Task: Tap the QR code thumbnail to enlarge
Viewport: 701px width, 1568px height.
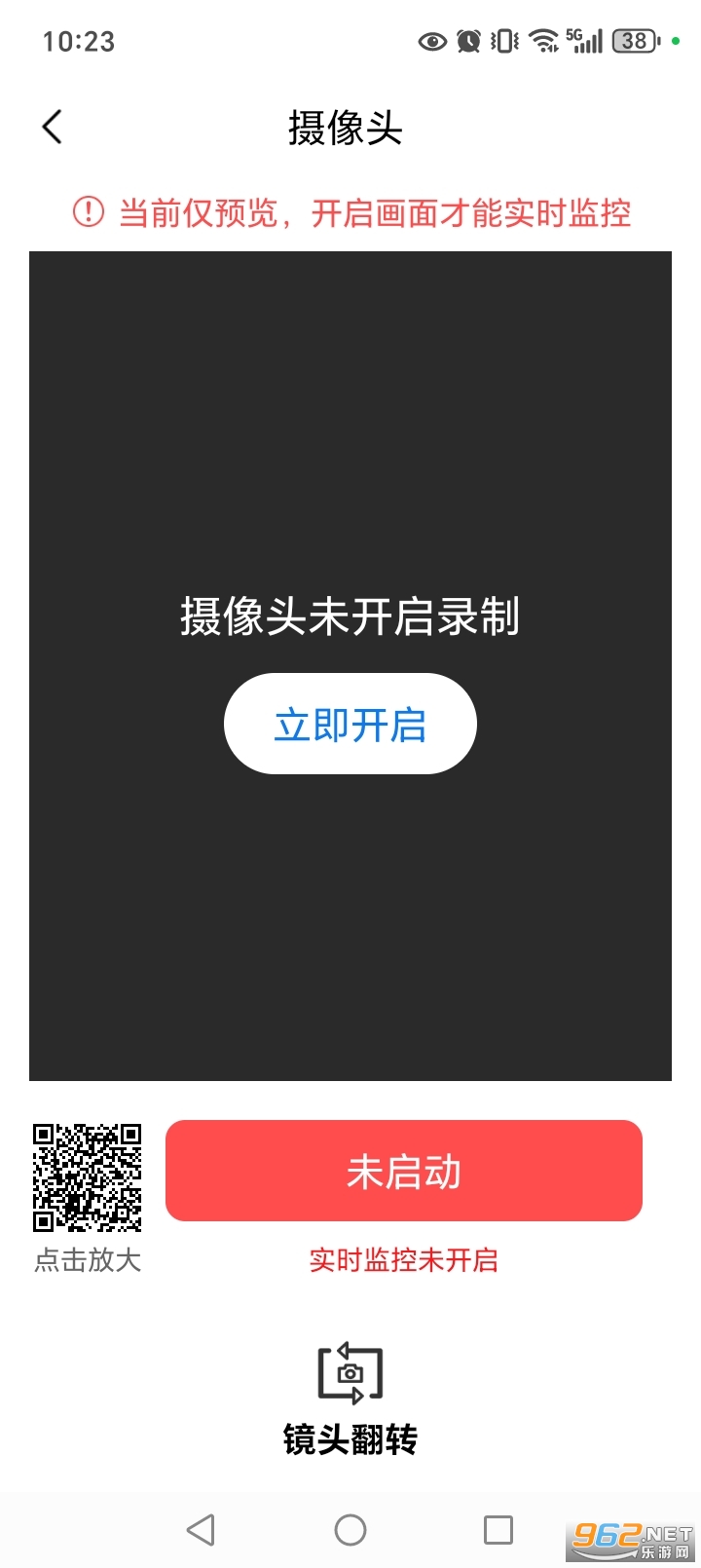Action: coord(87,1176)
